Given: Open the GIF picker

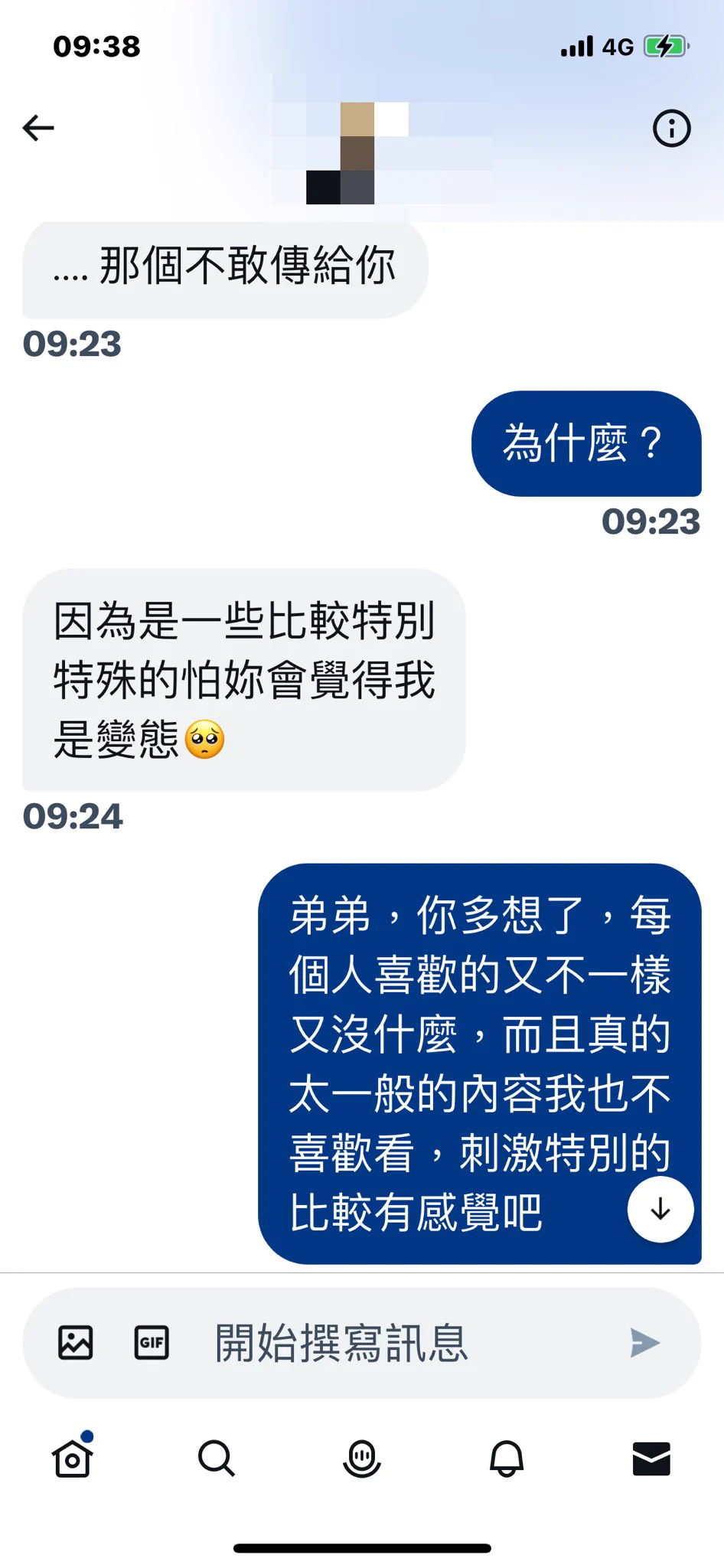Looking at the screenshot, I should point(152,1342).
